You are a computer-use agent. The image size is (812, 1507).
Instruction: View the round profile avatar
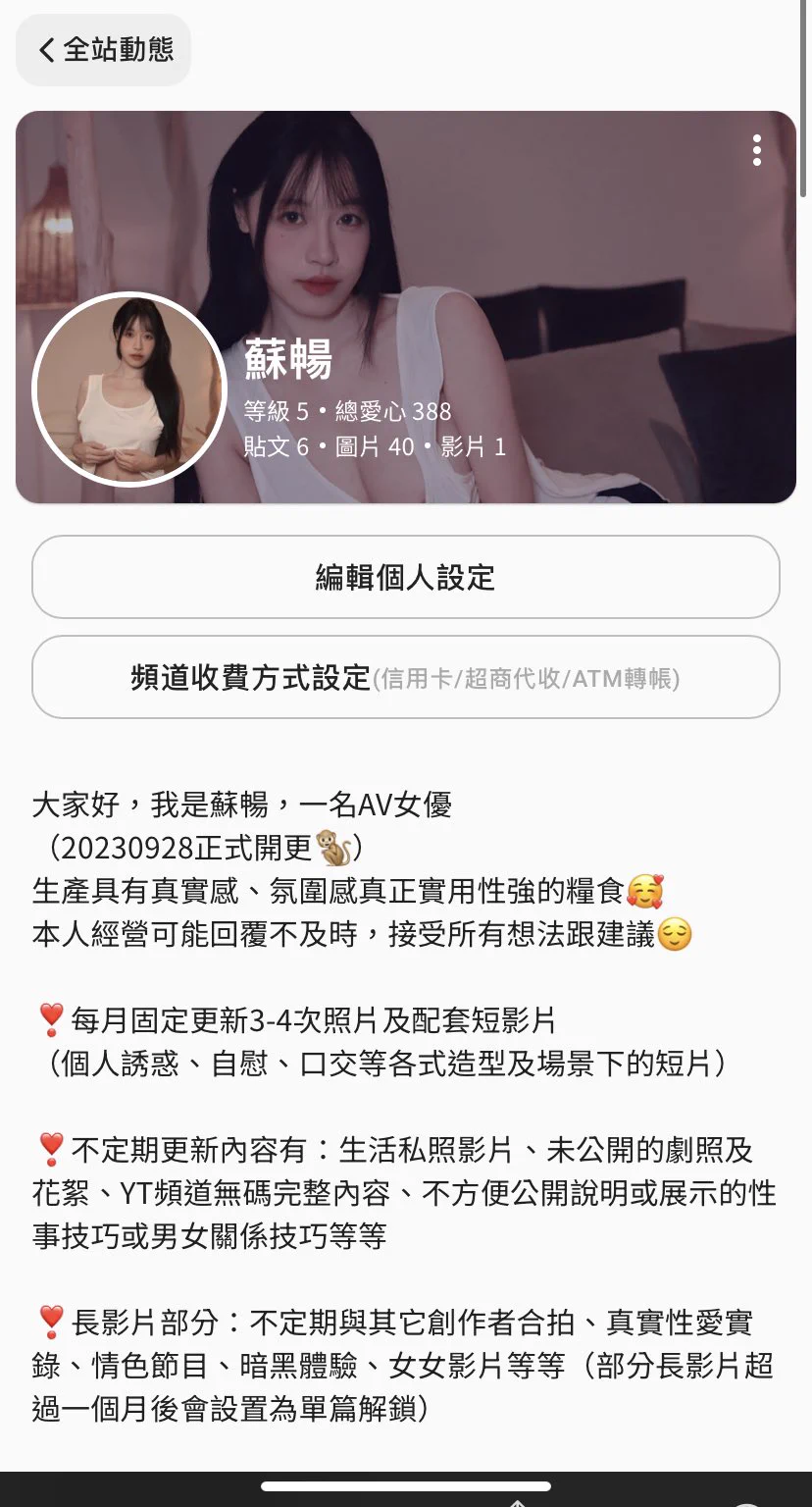pyautogui.click(x=129, y=390)
